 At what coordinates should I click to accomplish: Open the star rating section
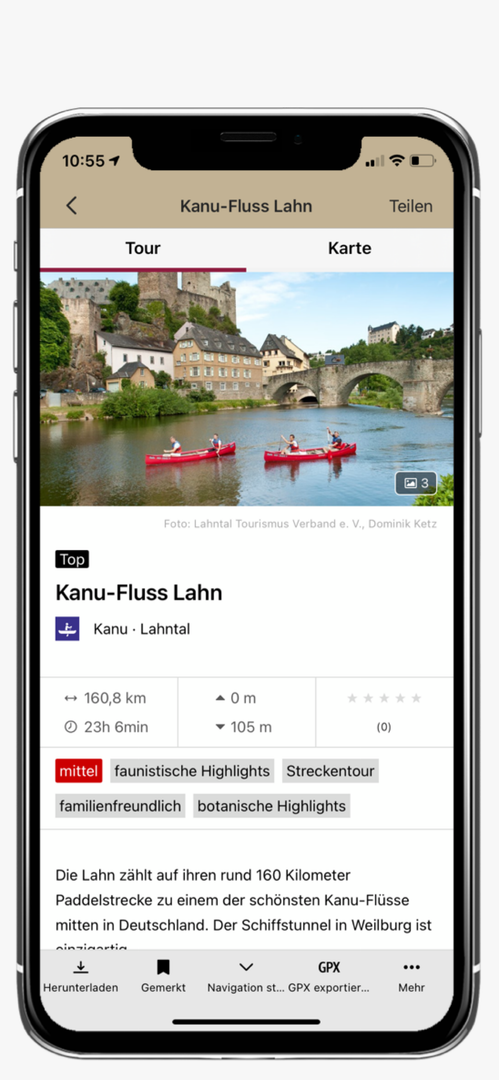coord(384,712)
